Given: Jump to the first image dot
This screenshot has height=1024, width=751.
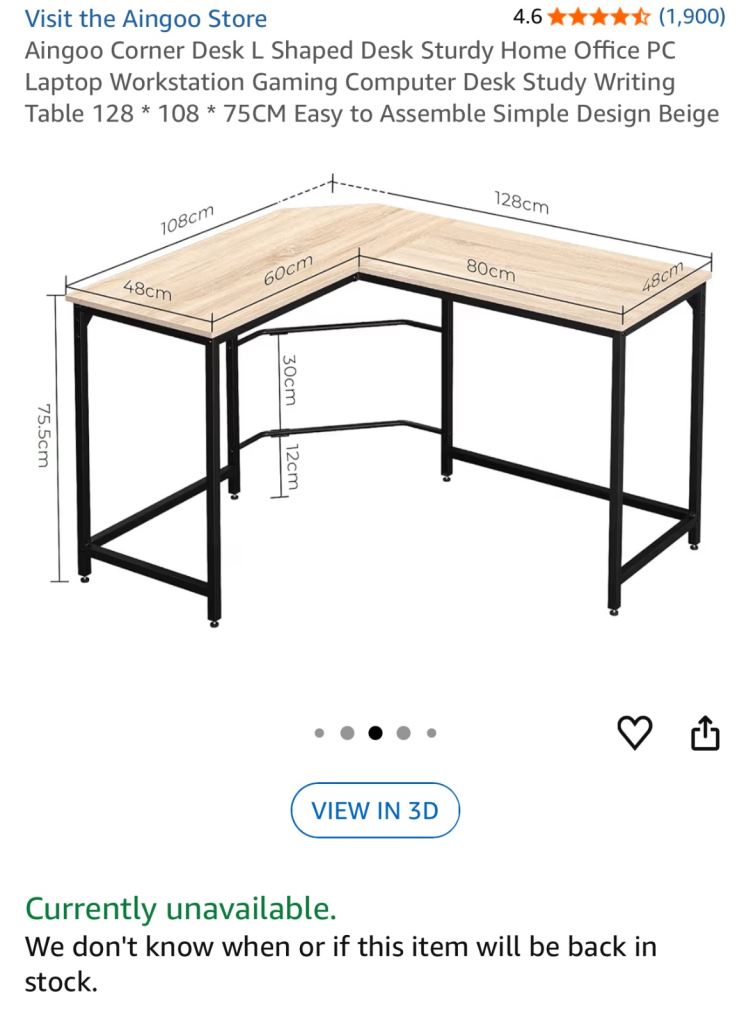Looking at the screenshot, I should (x=319, y=733).
